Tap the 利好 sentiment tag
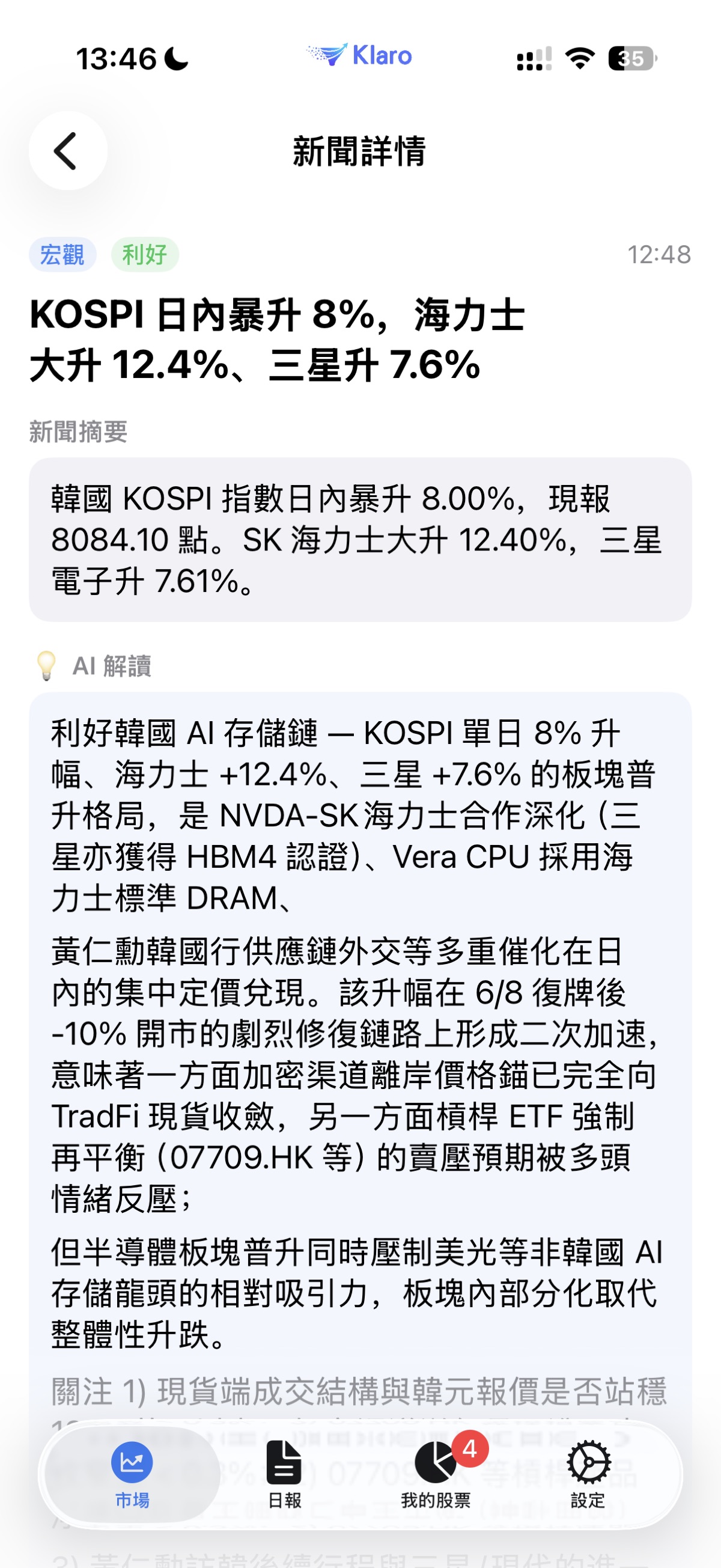This screenshot has width=721, height=1568. pyautogui.click(x=145, y=254)
